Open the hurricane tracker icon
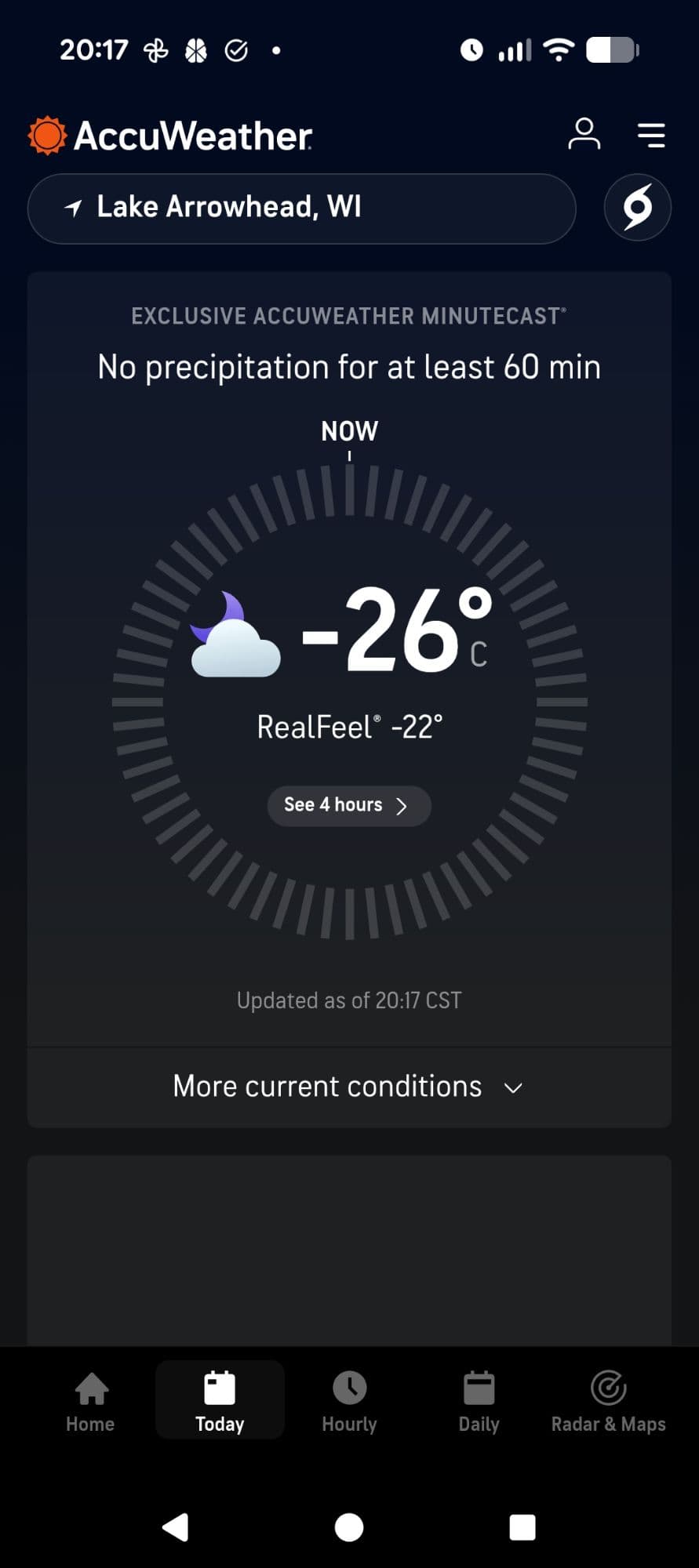The height and width of the screenshot is (1568, 699). point(637,208)
